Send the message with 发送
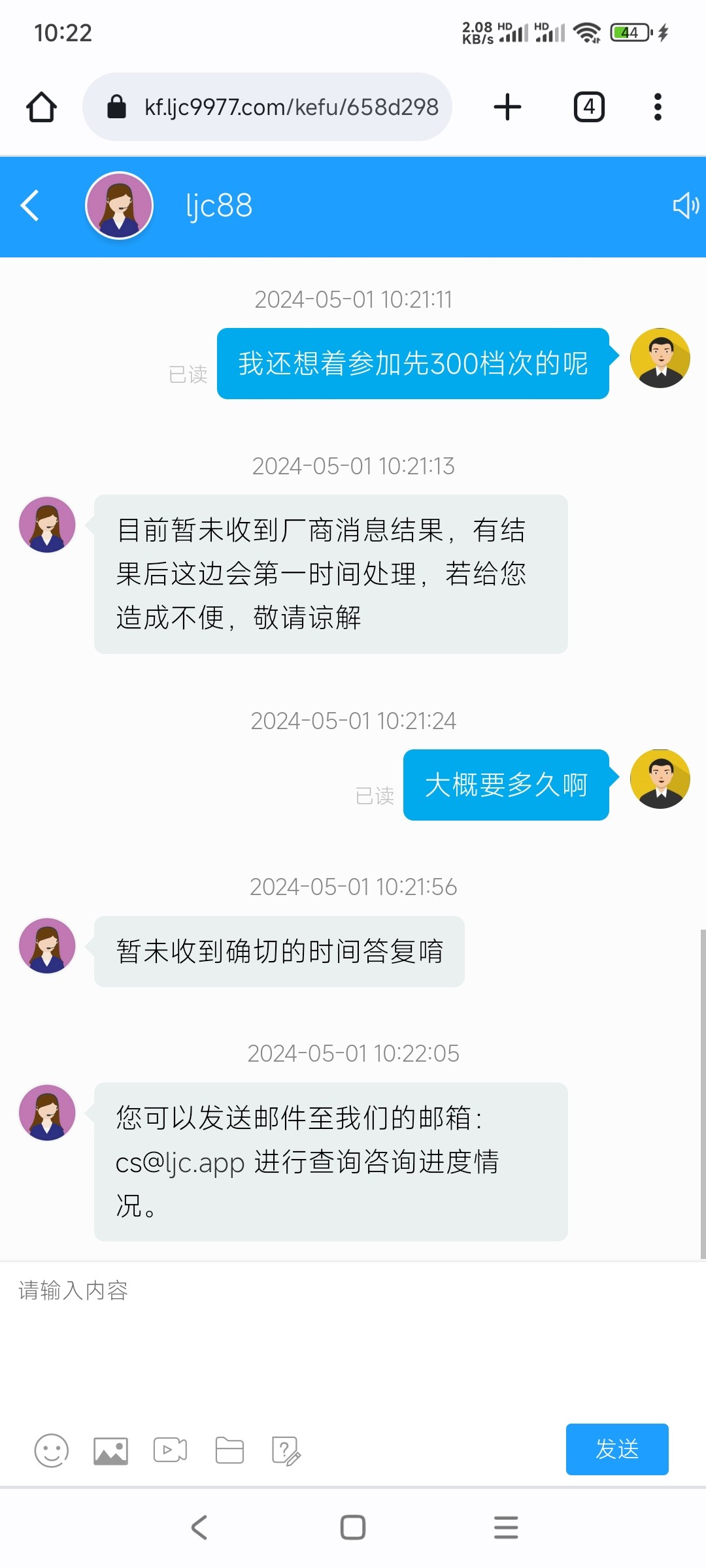The height and width of the screenshot is (1568, 706). tap(616, 1449)
